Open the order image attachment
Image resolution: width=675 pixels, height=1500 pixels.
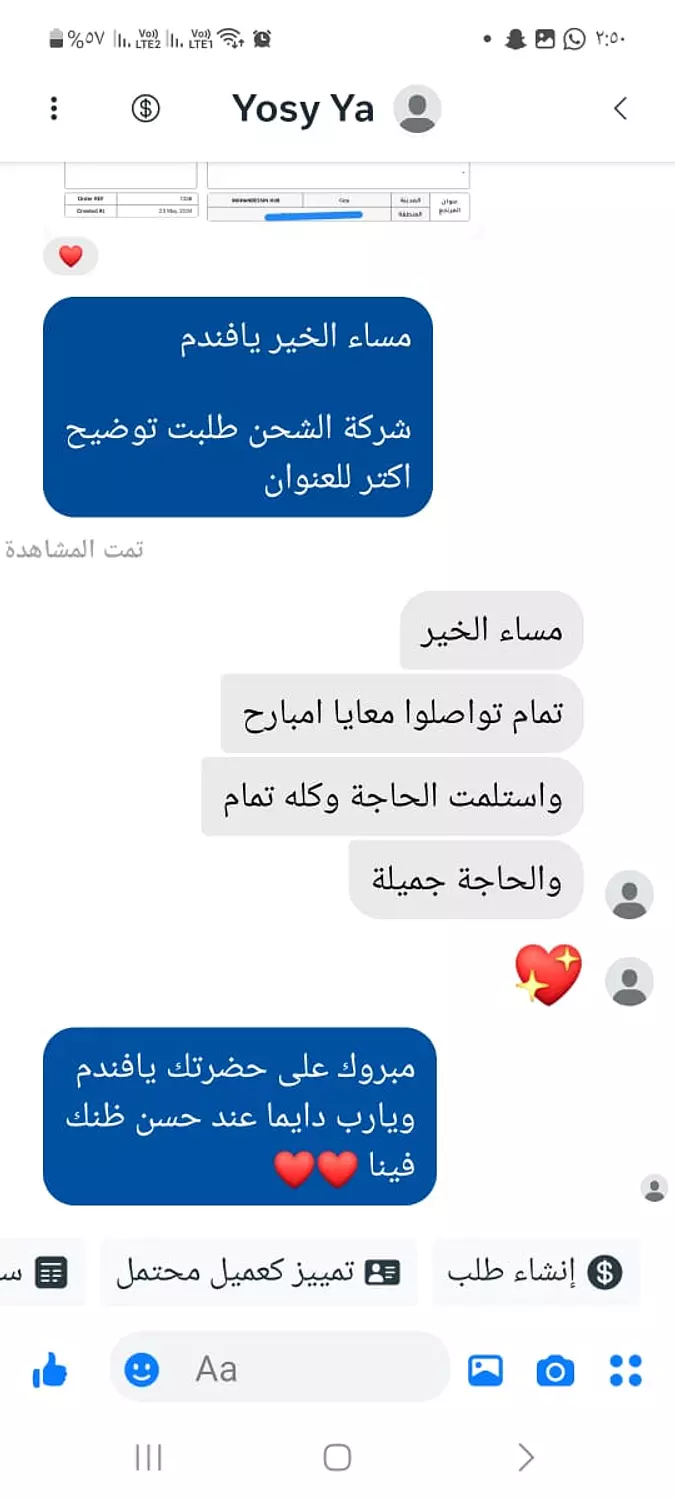coord(267,194)
